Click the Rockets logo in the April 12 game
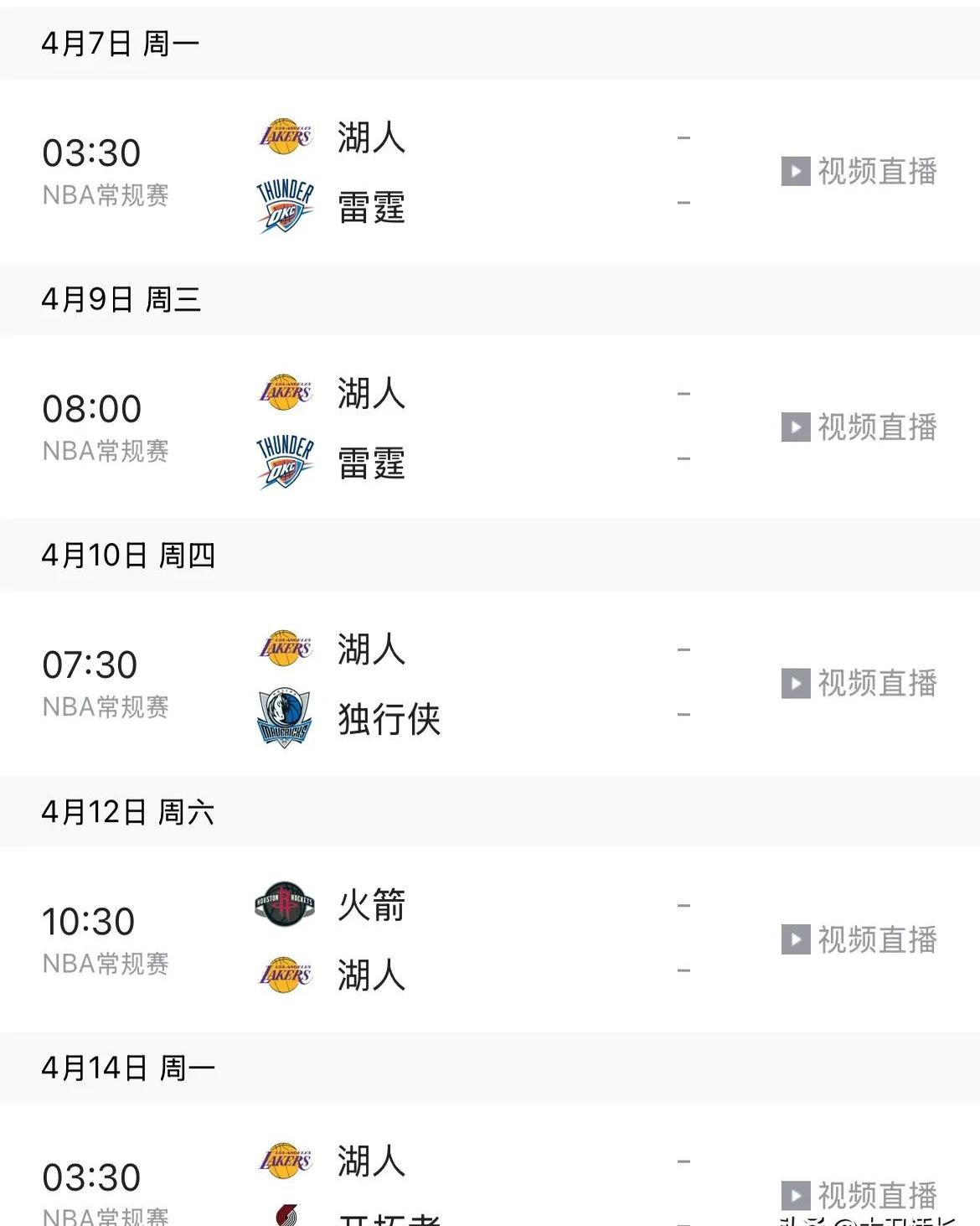The height and width of the screenshot is (1226, 980). coord(285,903)
